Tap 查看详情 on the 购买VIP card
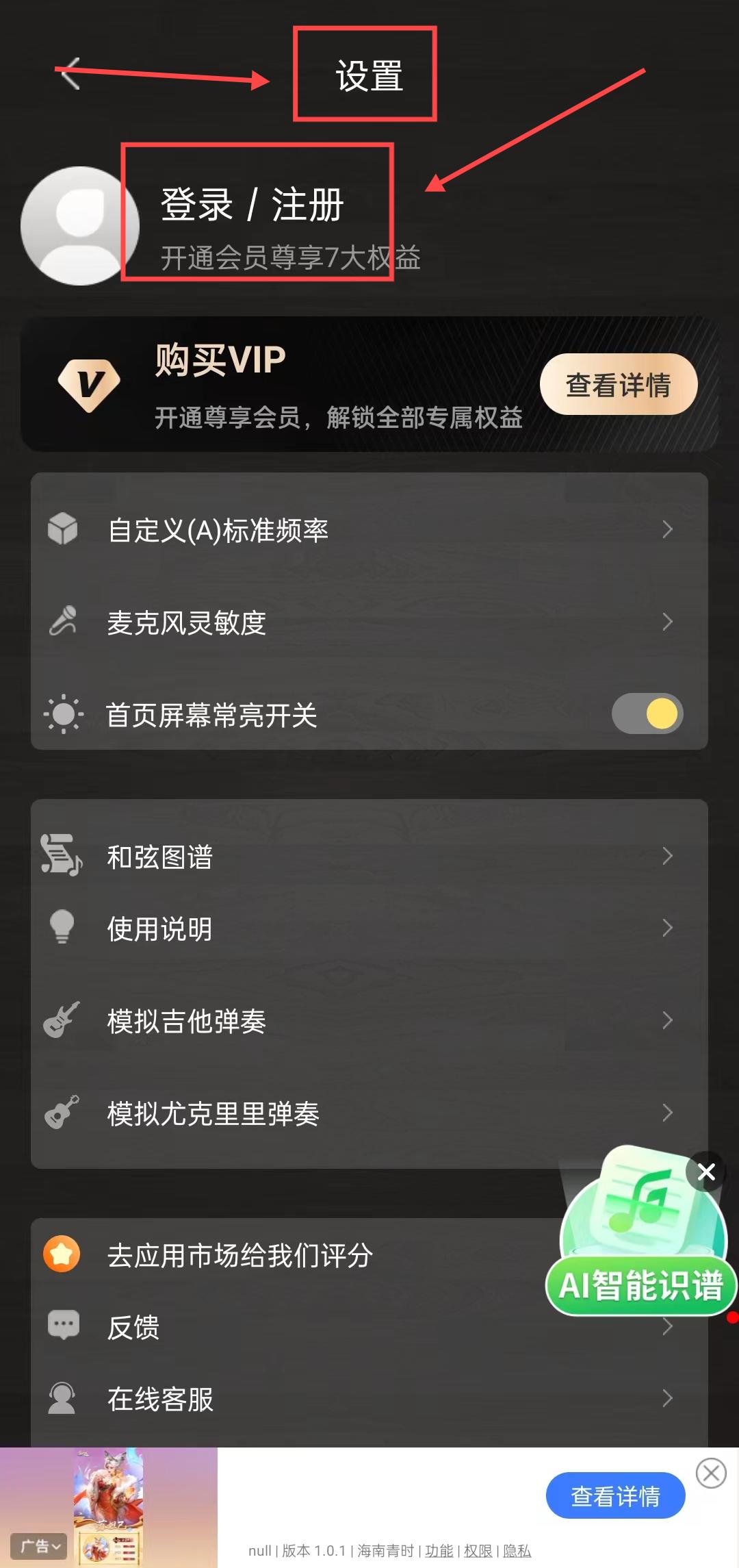 [x=618, y=385]
